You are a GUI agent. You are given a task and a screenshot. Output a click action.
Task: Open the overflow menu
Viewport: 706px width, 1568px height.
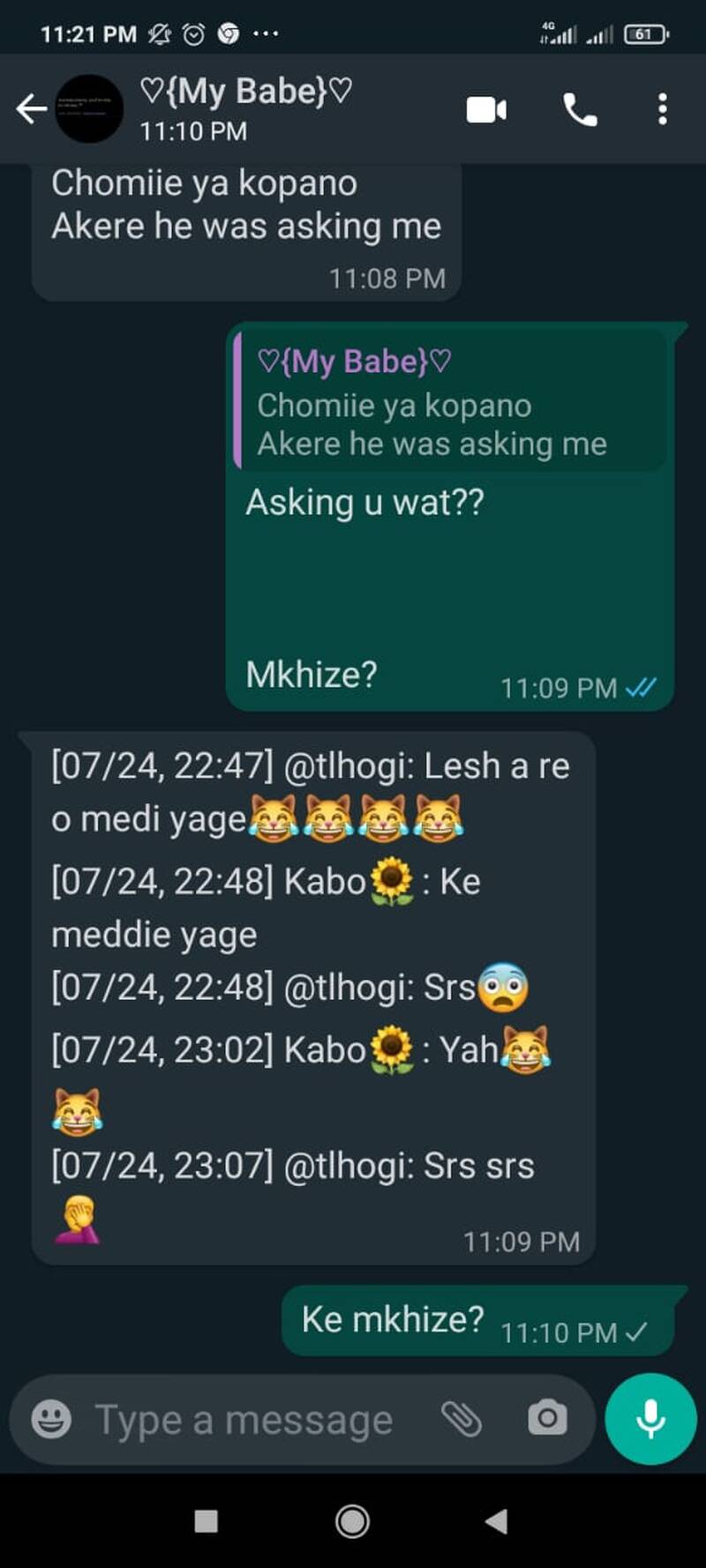click(662, 110)
